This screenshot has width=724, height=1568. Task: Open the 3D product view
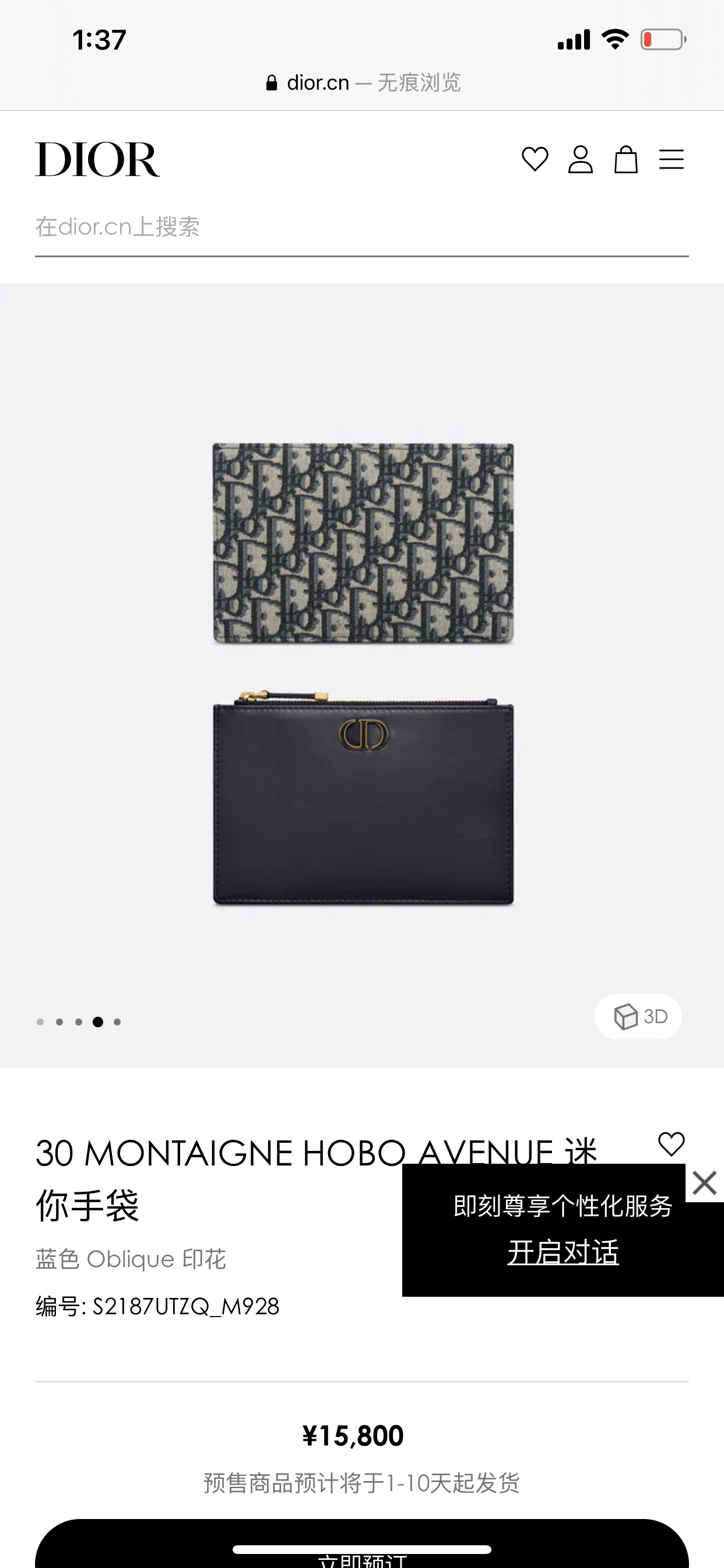pyautogui.click(x=638, y=1016)
